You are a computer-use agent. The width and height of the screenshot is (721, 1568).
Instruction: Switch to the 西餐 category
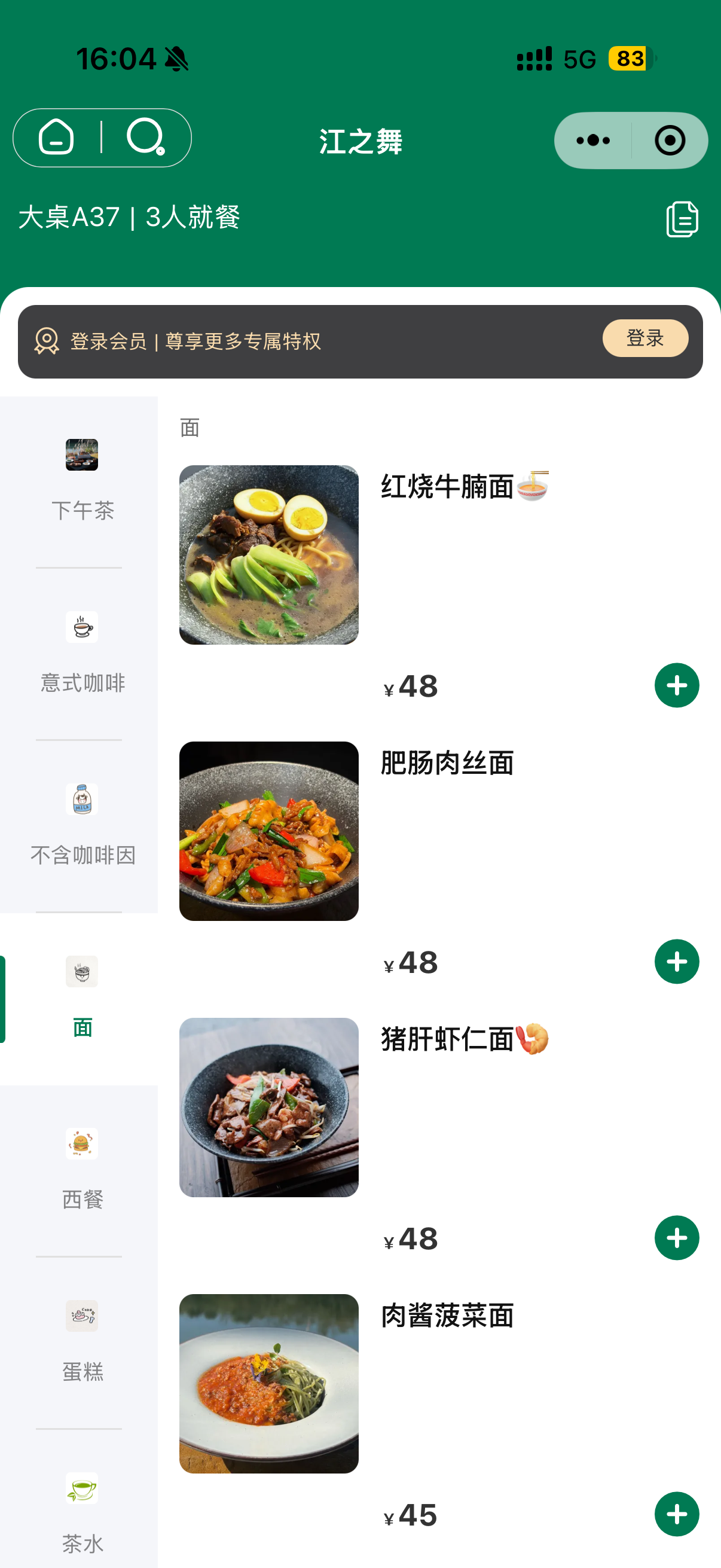point(81,1170)
